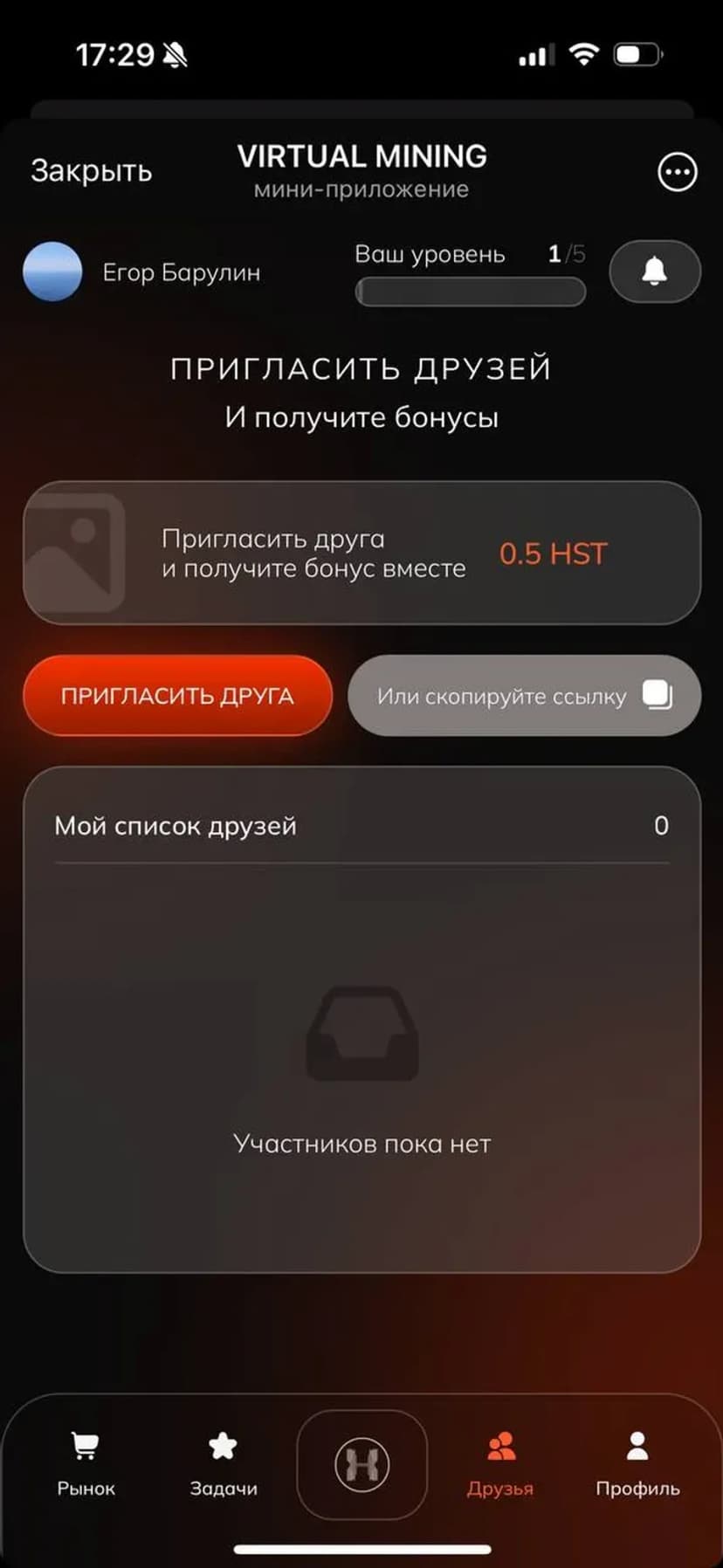Open the Задачи tab
This screenshot has width=723, height=1568.
[224, 1463]
